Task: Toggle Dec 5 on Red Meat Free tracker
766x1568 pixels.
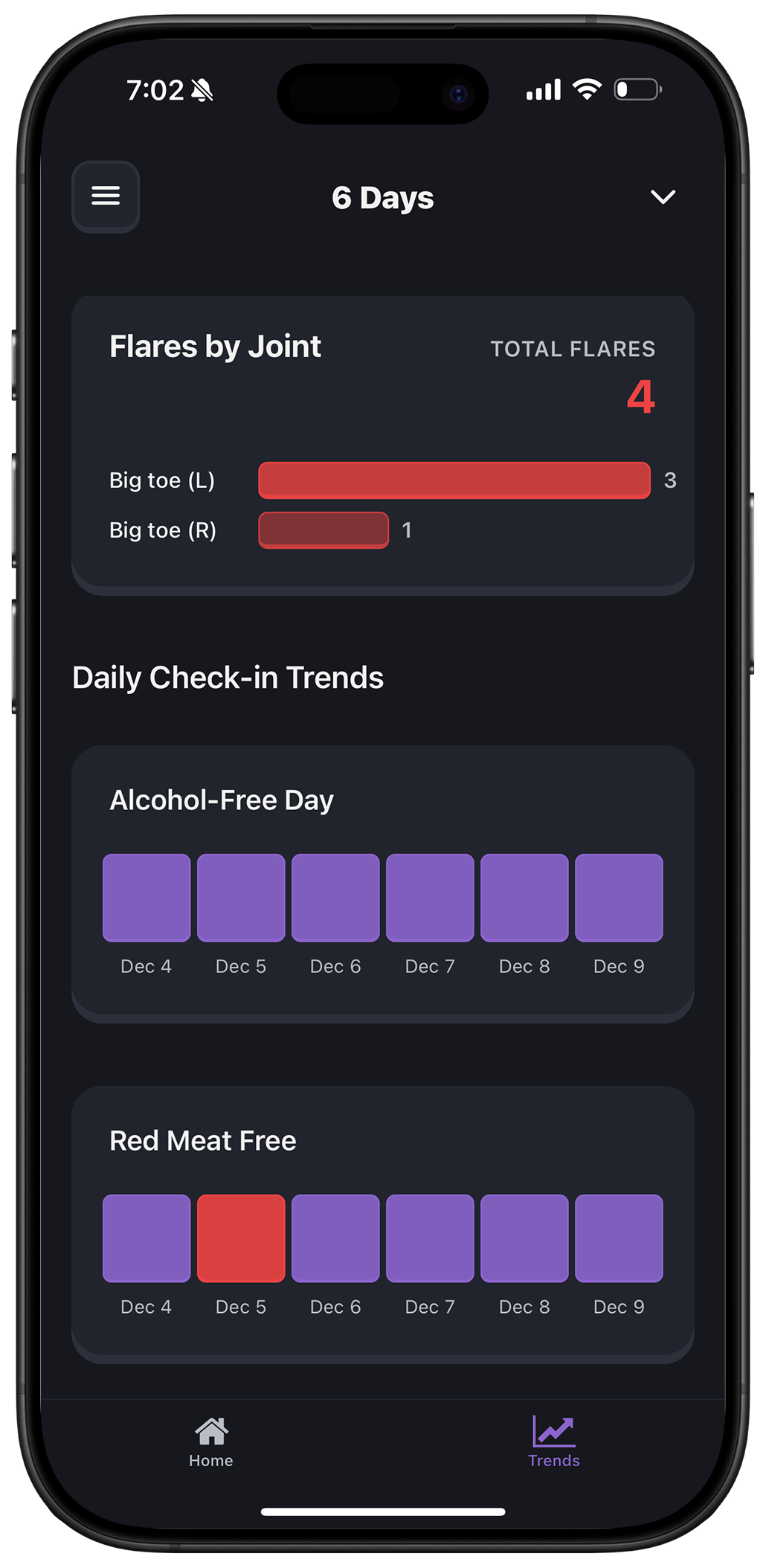Action: (x=240, y=1237)
